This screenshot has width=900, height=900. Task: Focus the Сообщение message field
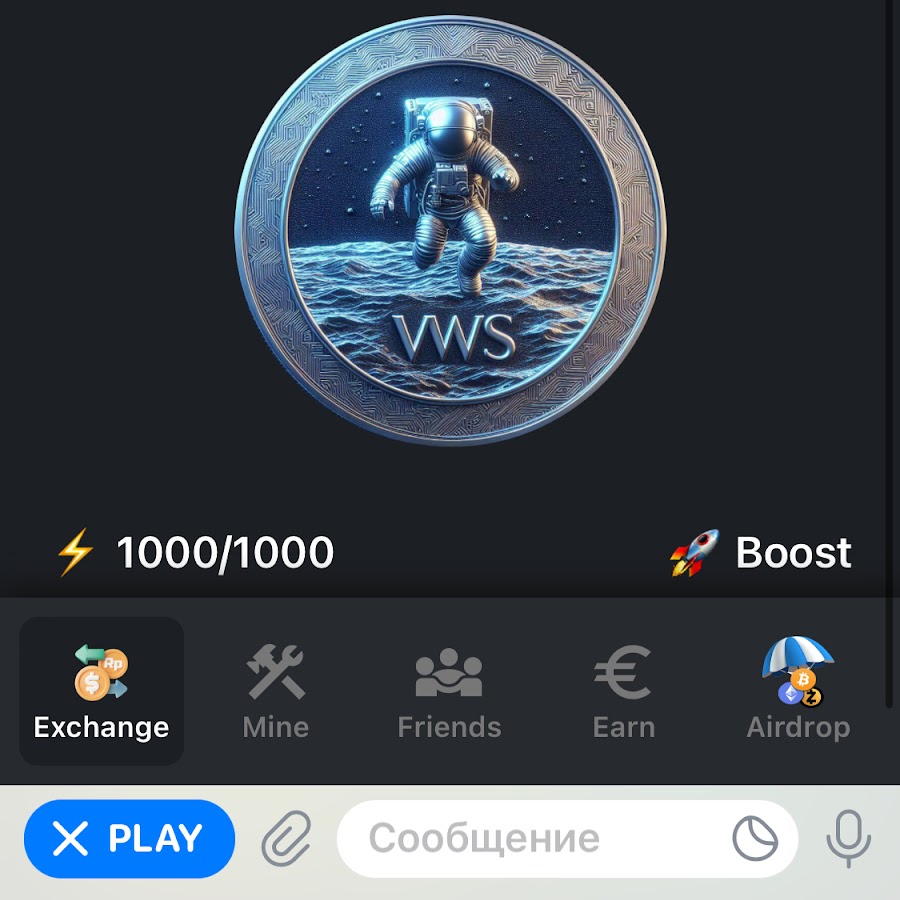click(x=530, y=838)
